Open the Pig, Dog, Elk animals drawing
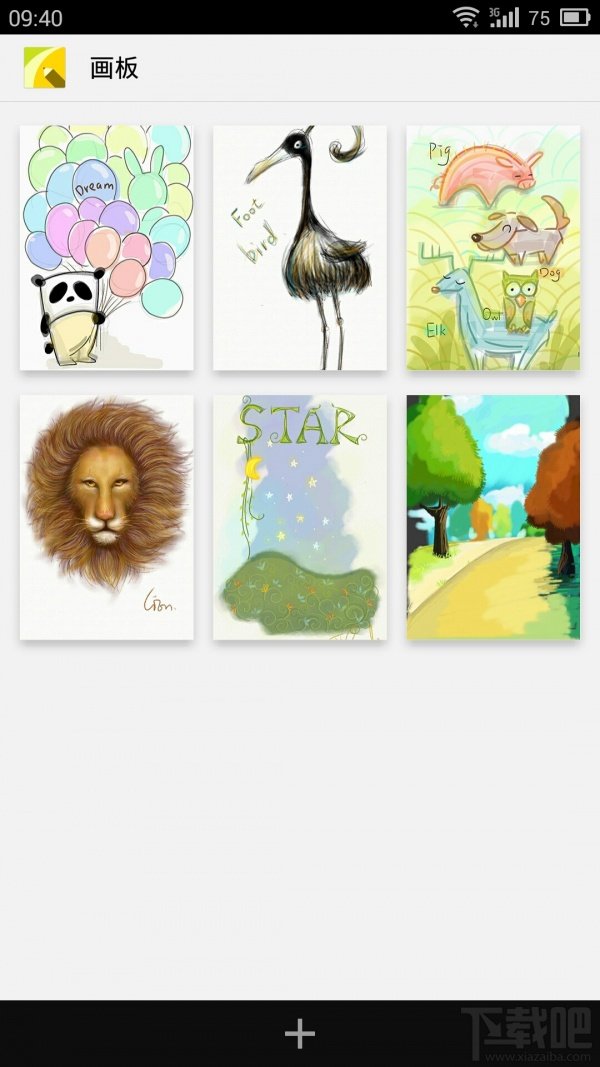 pos(493,248)
